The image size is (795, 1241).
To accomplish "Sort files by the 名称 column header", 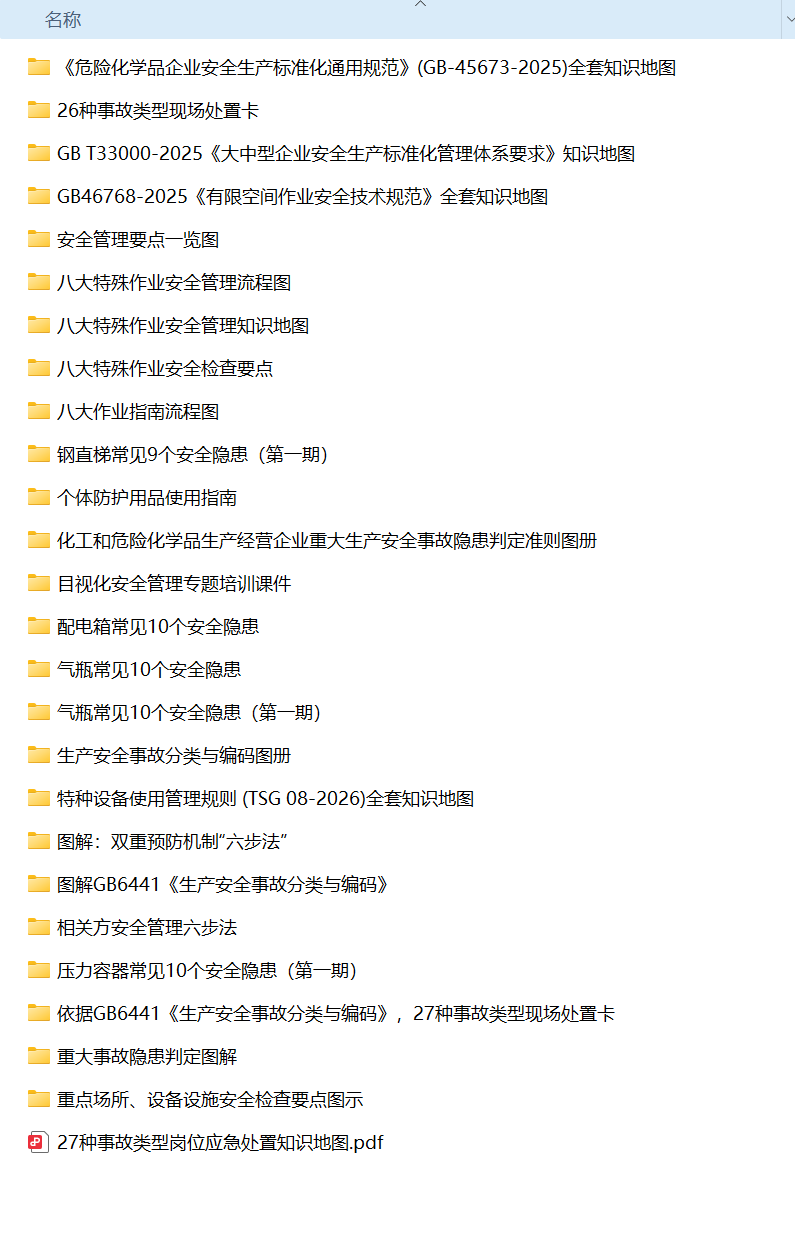I will tap(63, 19).
